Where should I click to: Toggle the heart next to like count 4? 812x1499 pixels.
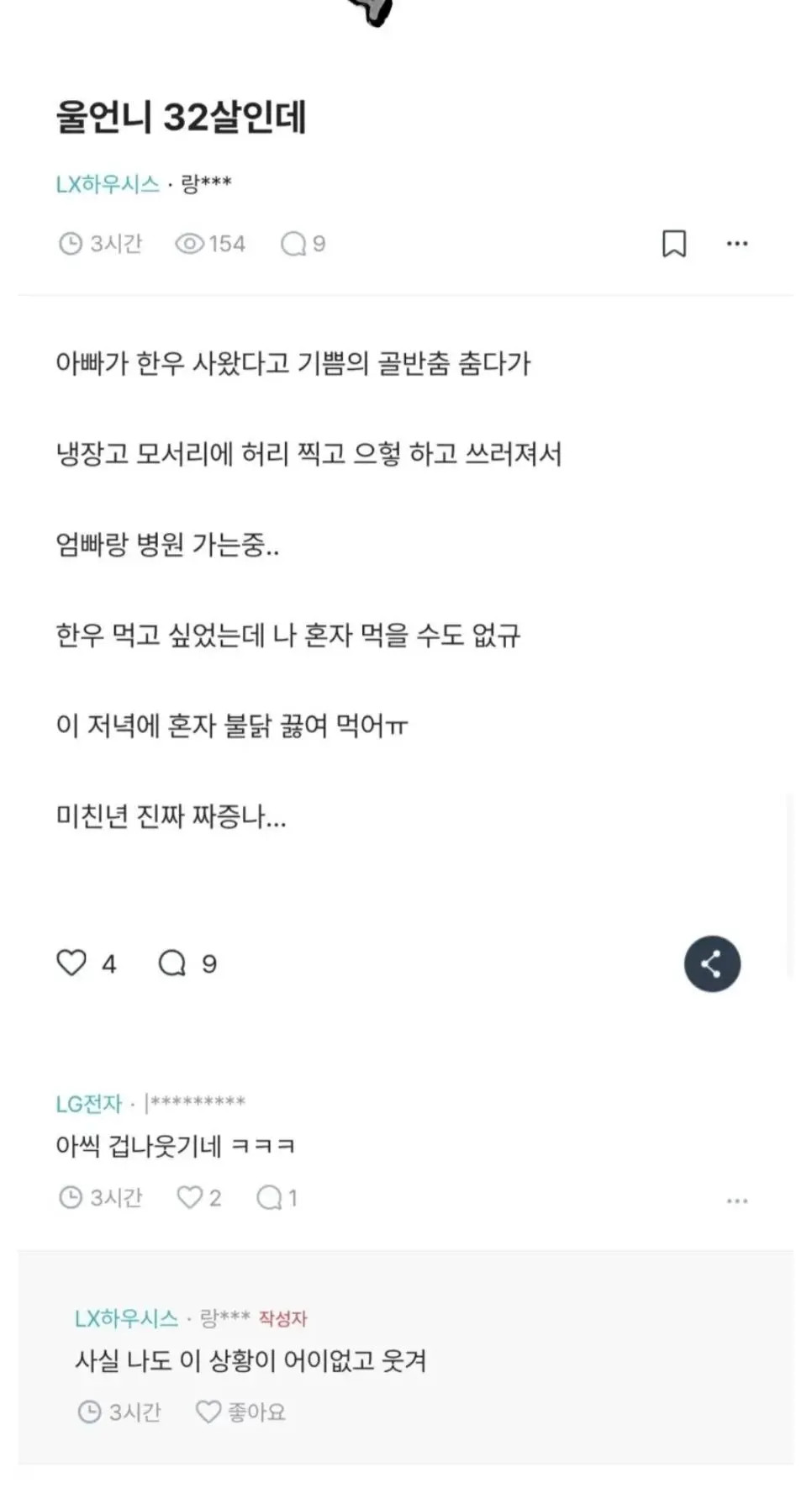click(x=72, y=963)
